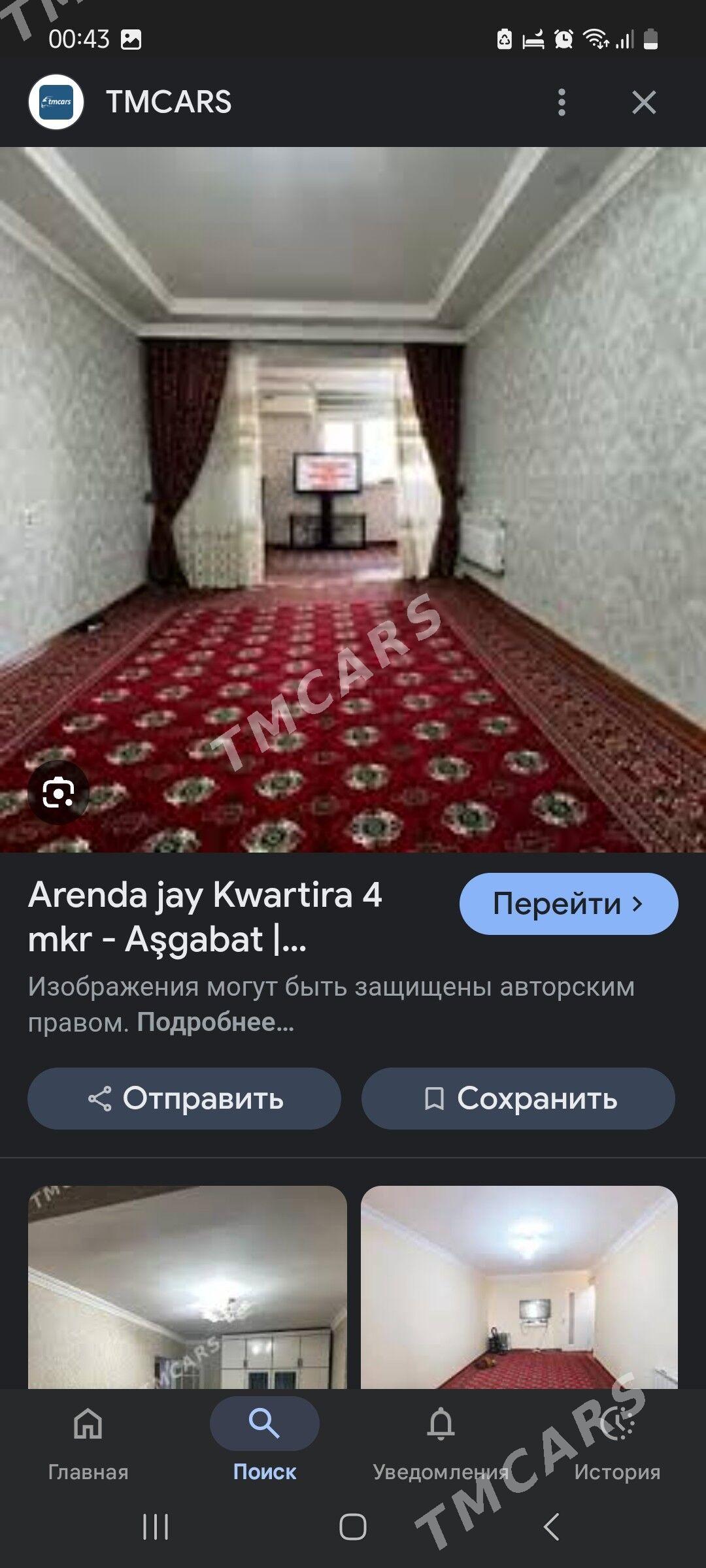Open the related photo of the empty cream room
706x1568 pixels.
(x=519, y=1287)
